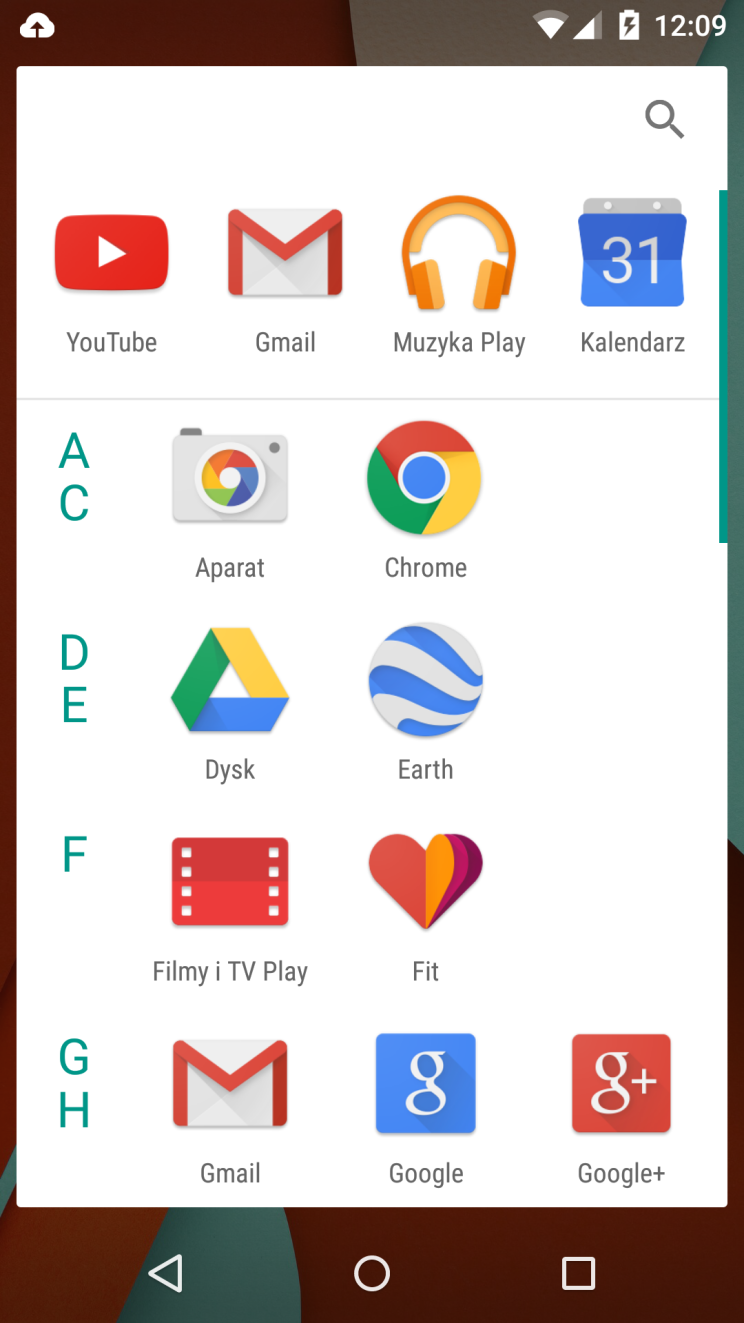This screenshot has height=1323, width=744.
Task: Open Google+ app
Action: [620, 1083]
